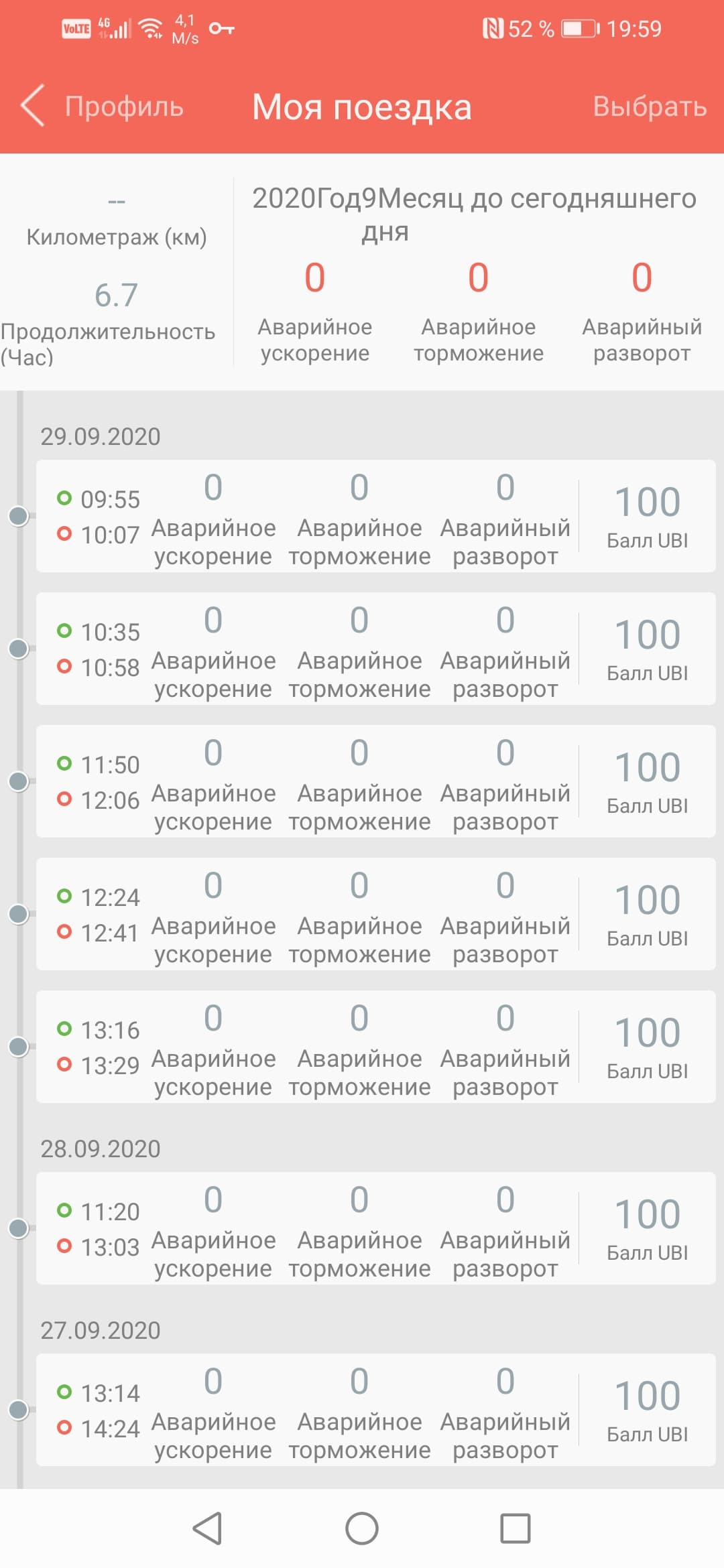This screenshot has height=1568, width=724.
Task: Open the trip from 10:35 to 10:58
Action: [375, 649]
